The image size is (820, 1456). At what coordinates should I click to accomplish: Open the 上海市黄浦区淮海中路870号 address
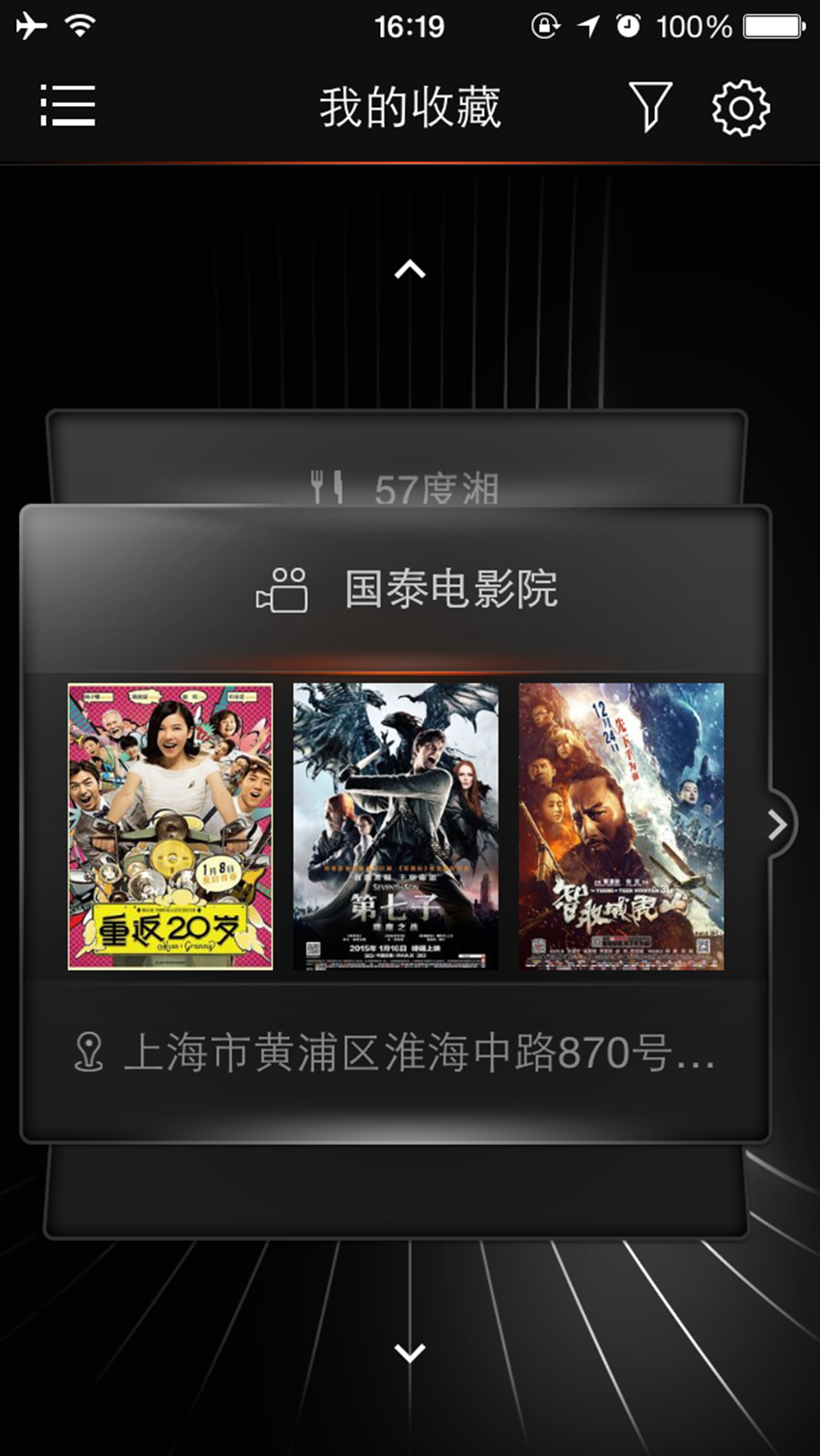pos(394,1053)
